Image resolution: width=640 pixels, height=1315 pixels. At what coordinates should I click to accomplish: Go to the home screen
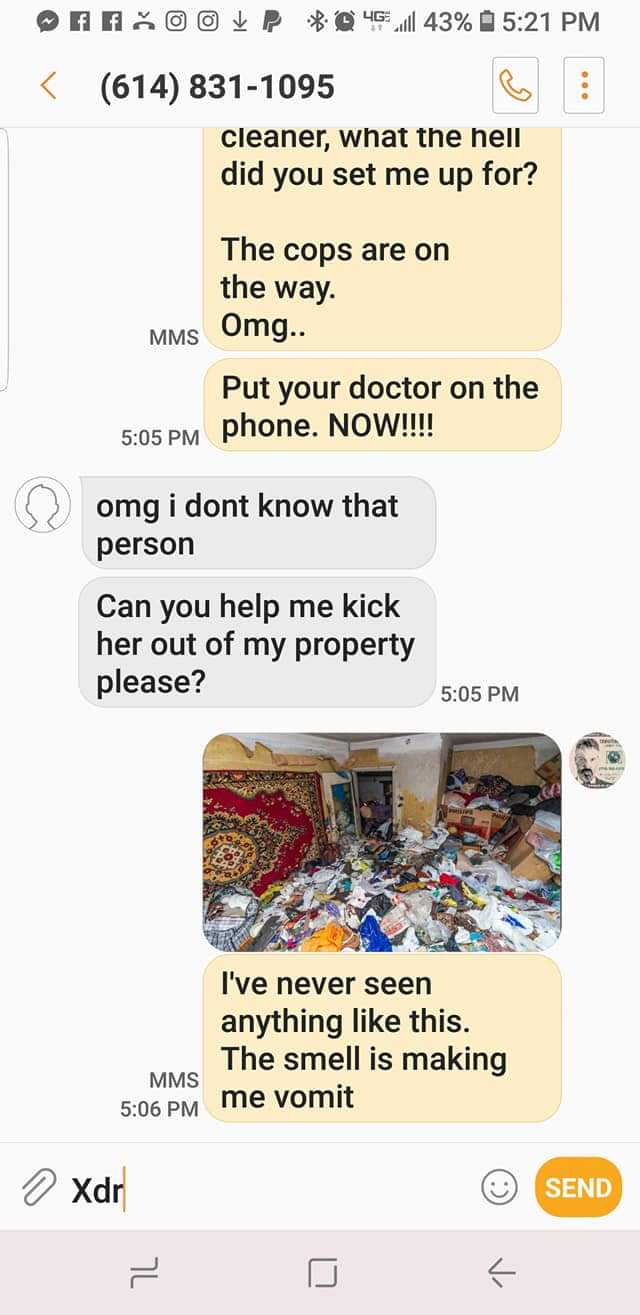click(322, 1272)
